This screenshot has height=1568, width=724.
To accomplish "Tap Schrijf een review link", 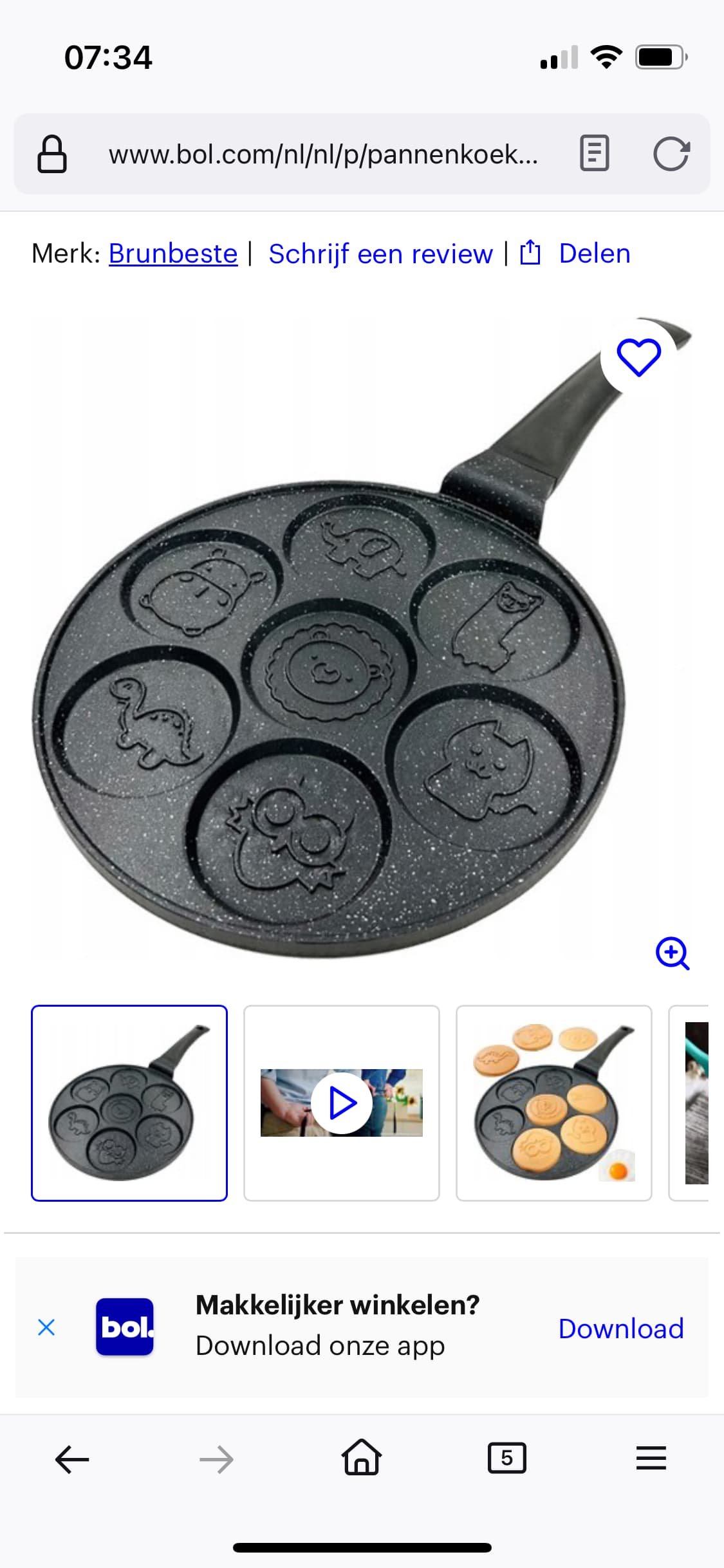I will point(380,254).
